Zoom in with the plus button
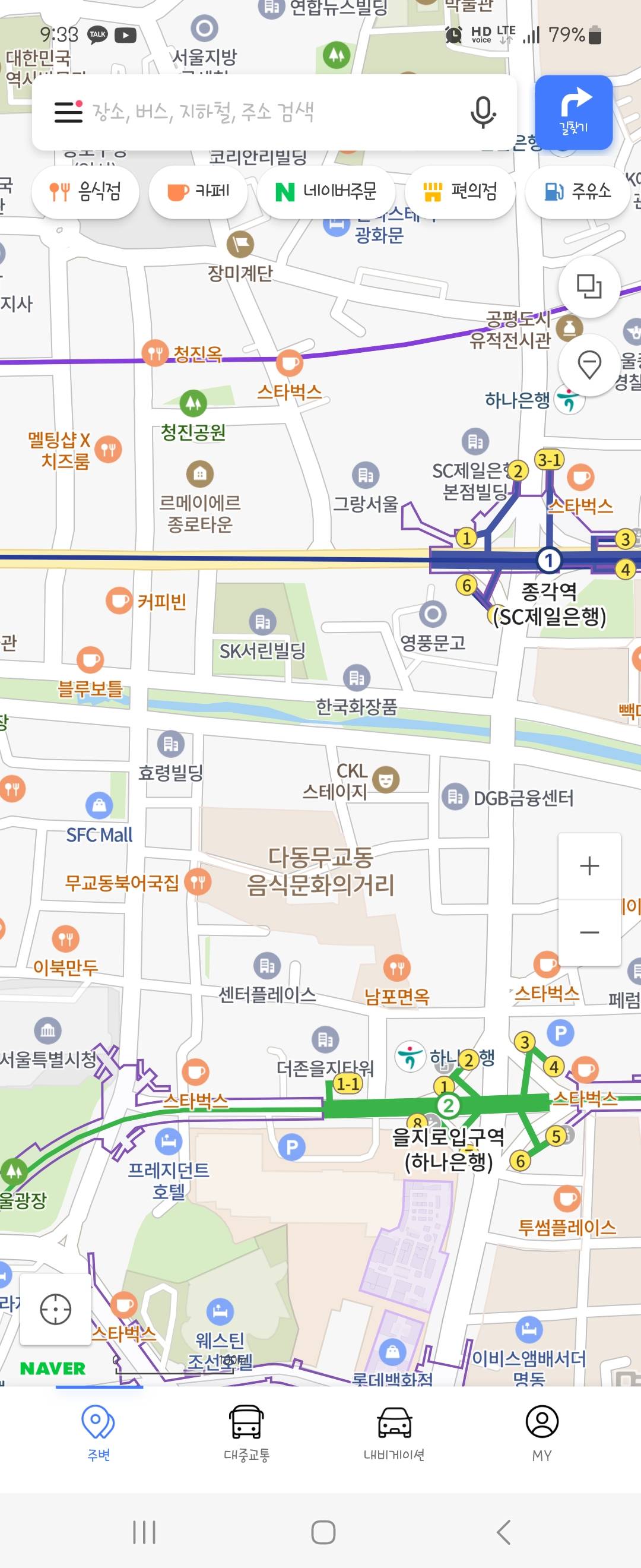The width and height of the screenshot is (641, 1568). [x=589, y=865]
